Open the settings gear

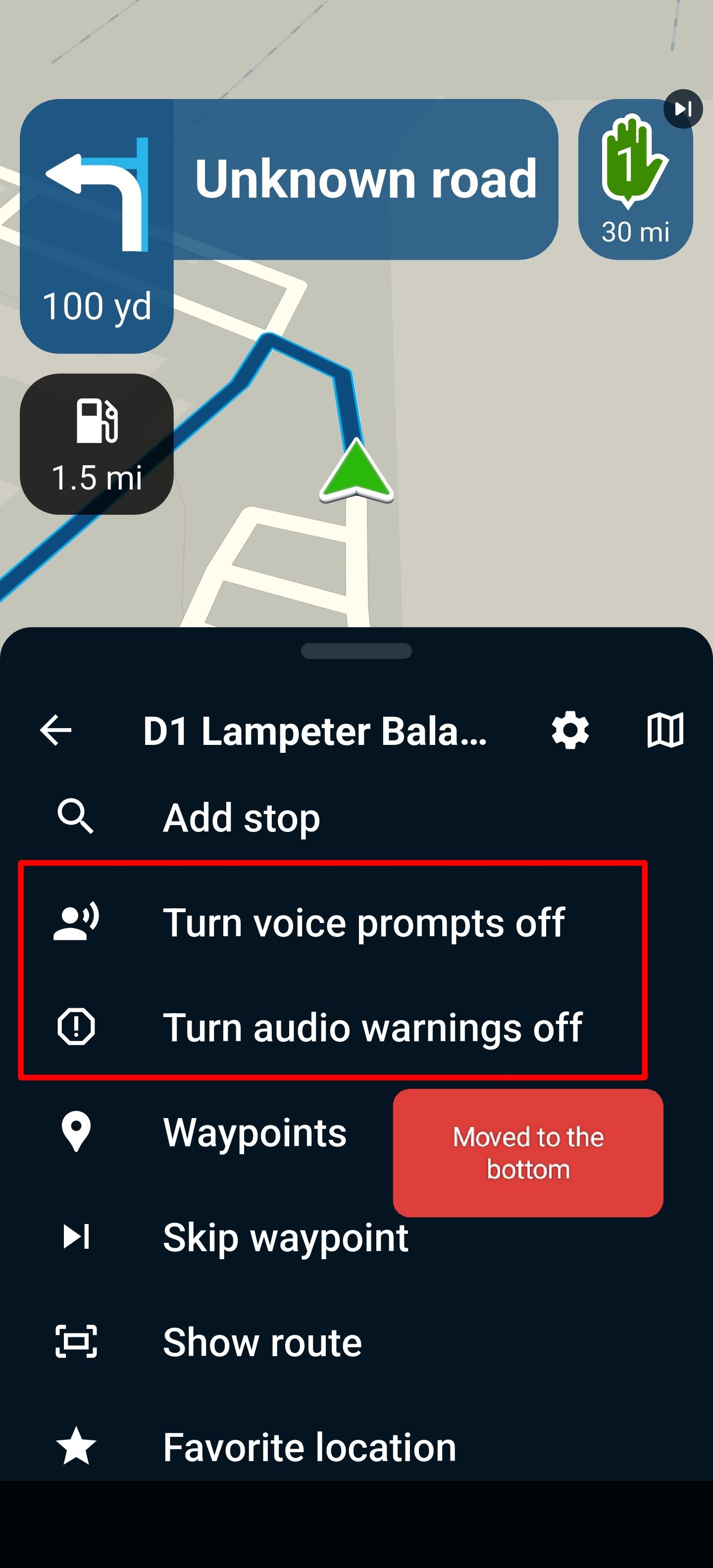tap(570, 730)
